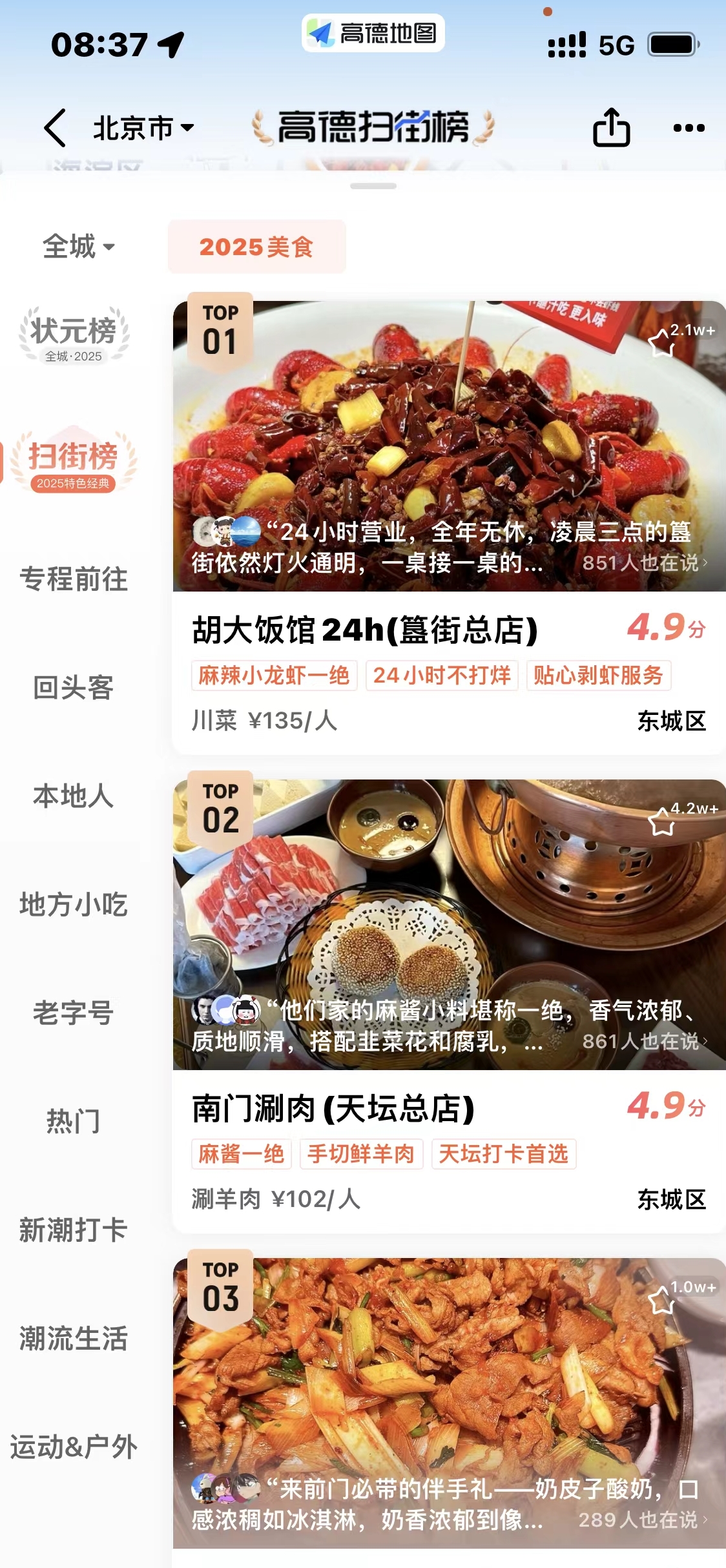Favorite 南门涮肉 with the star icon

point(661,822)
